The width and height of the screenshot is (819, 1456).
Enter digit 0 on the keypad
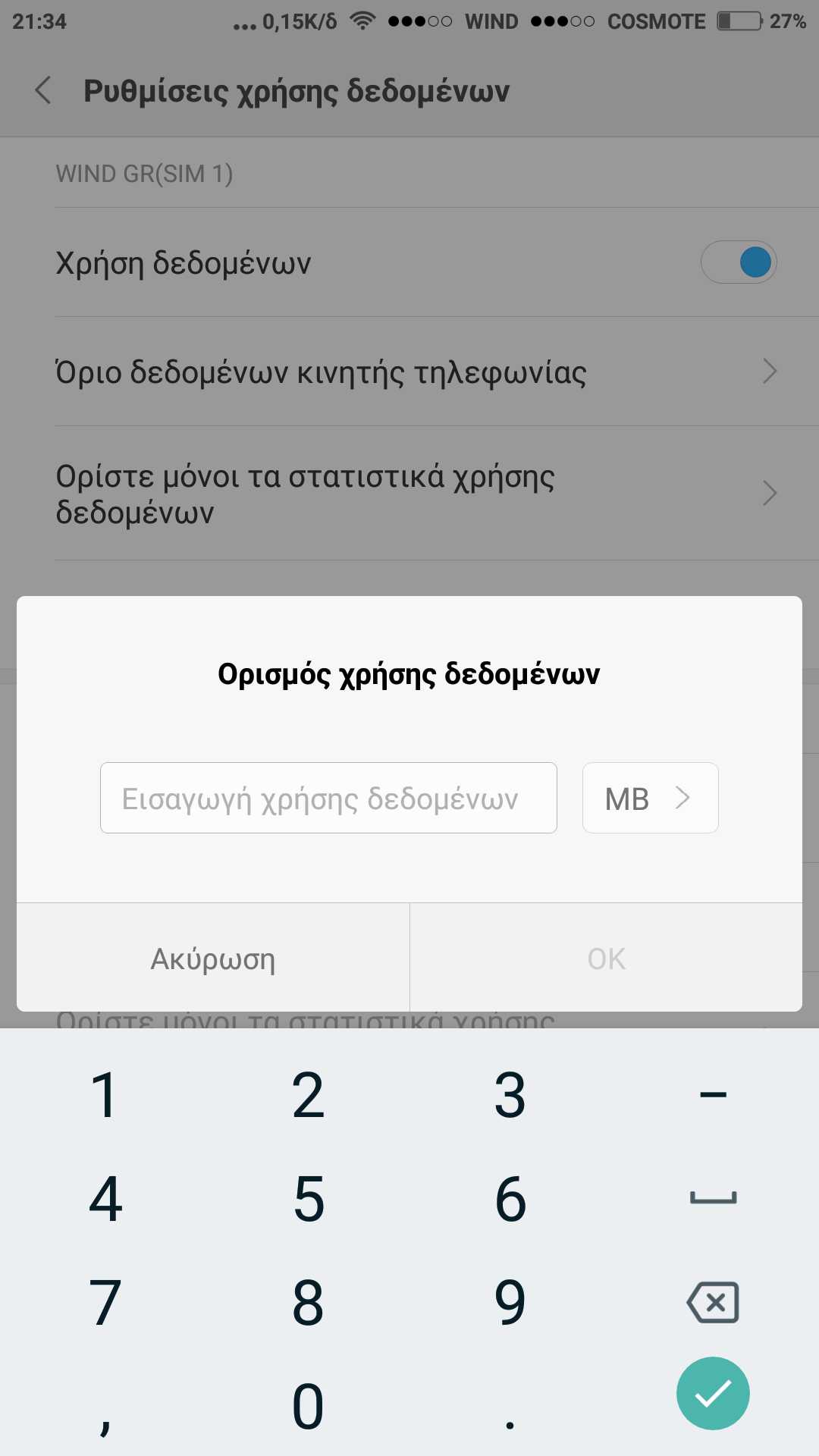[x=309, y=1406]
